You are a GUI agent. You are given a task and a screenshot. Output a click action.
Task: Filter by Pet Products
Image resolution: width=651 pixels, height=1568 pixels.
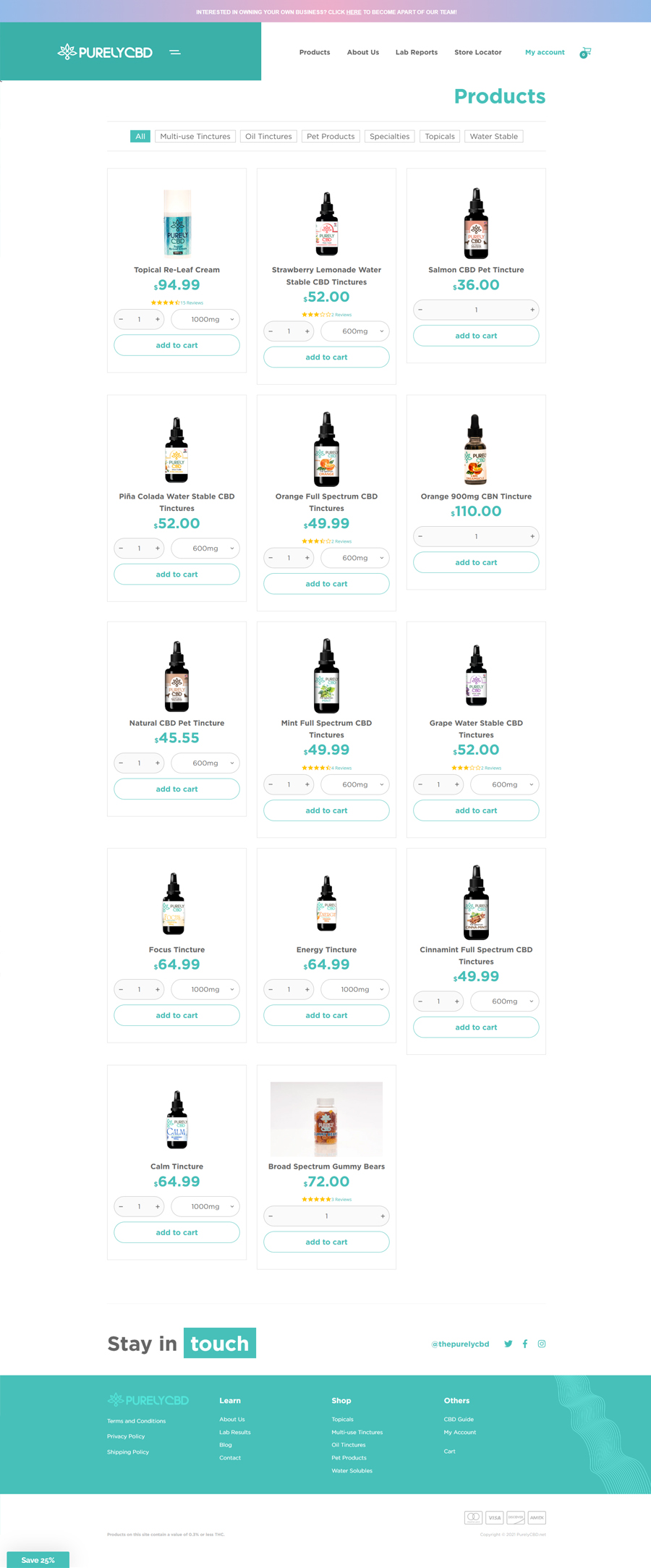(x=331, y=136)
